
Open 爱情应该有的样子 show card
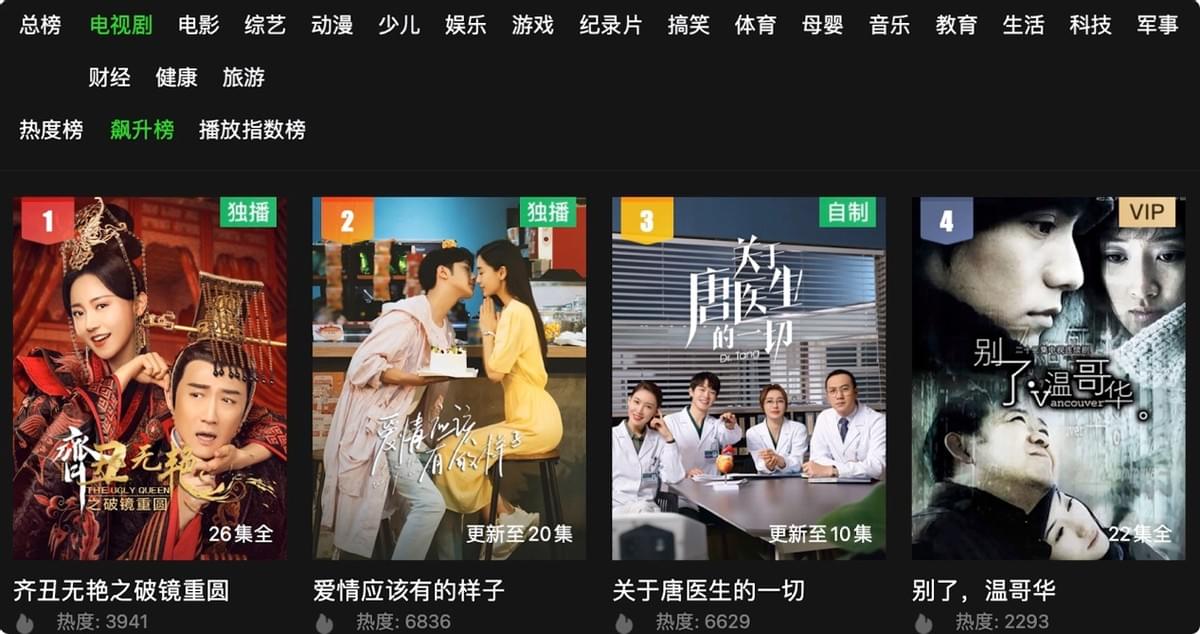[x=449, y=378]
